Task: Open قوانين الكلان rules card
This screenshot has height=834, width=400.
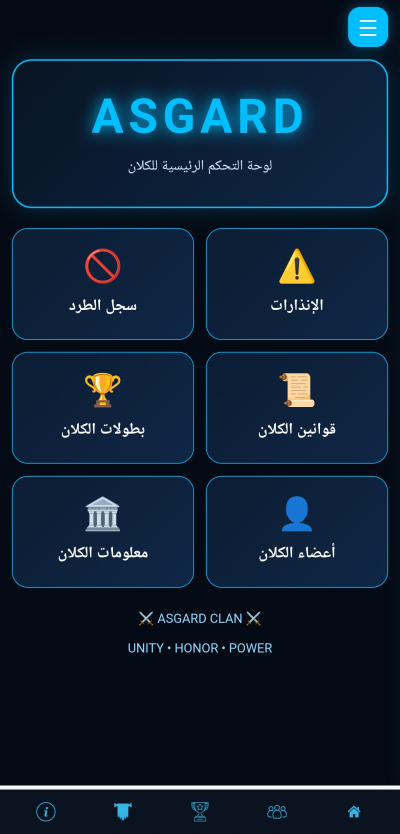Action: coord(297,408)
